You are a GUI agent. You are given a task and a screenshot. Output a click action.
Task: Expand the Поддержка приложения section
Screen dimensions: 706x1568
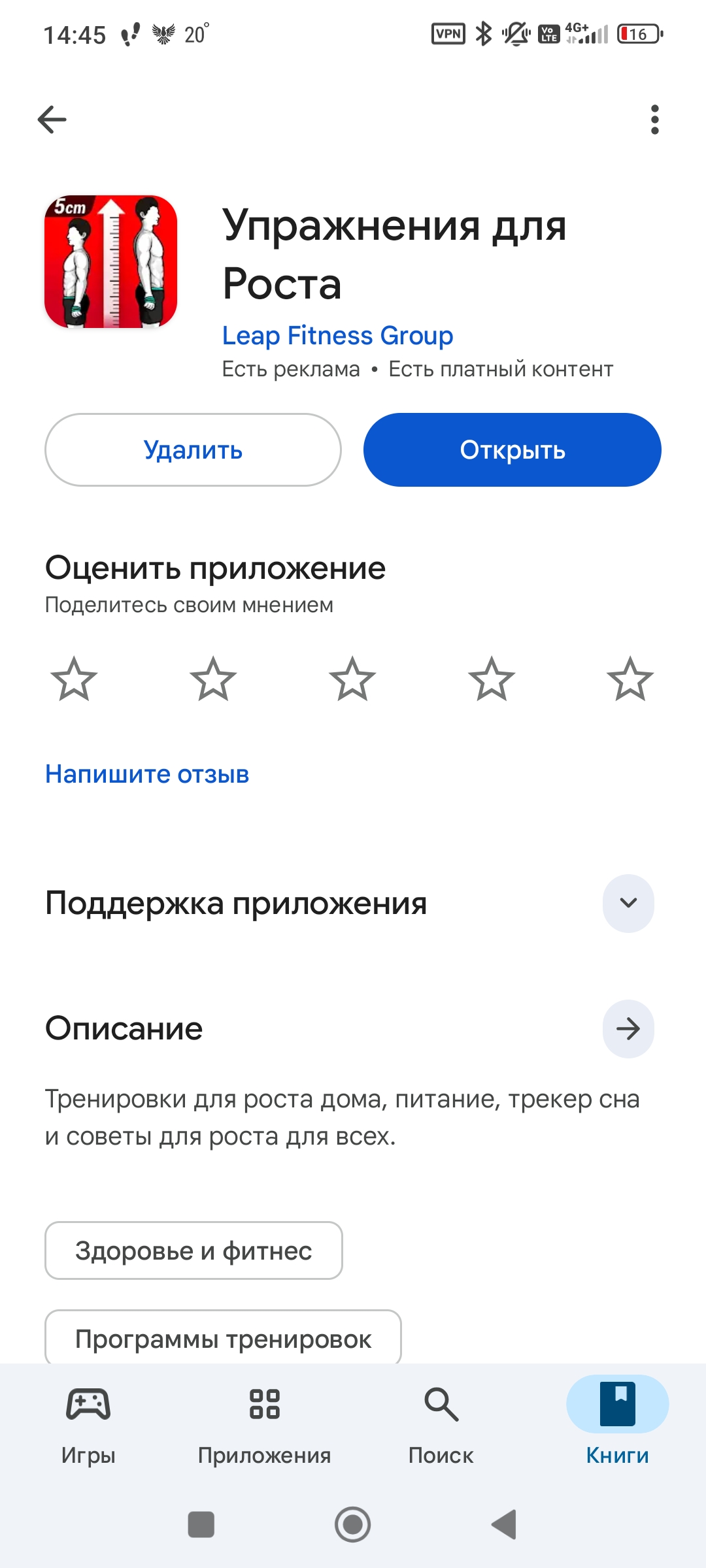pos(628,904)
